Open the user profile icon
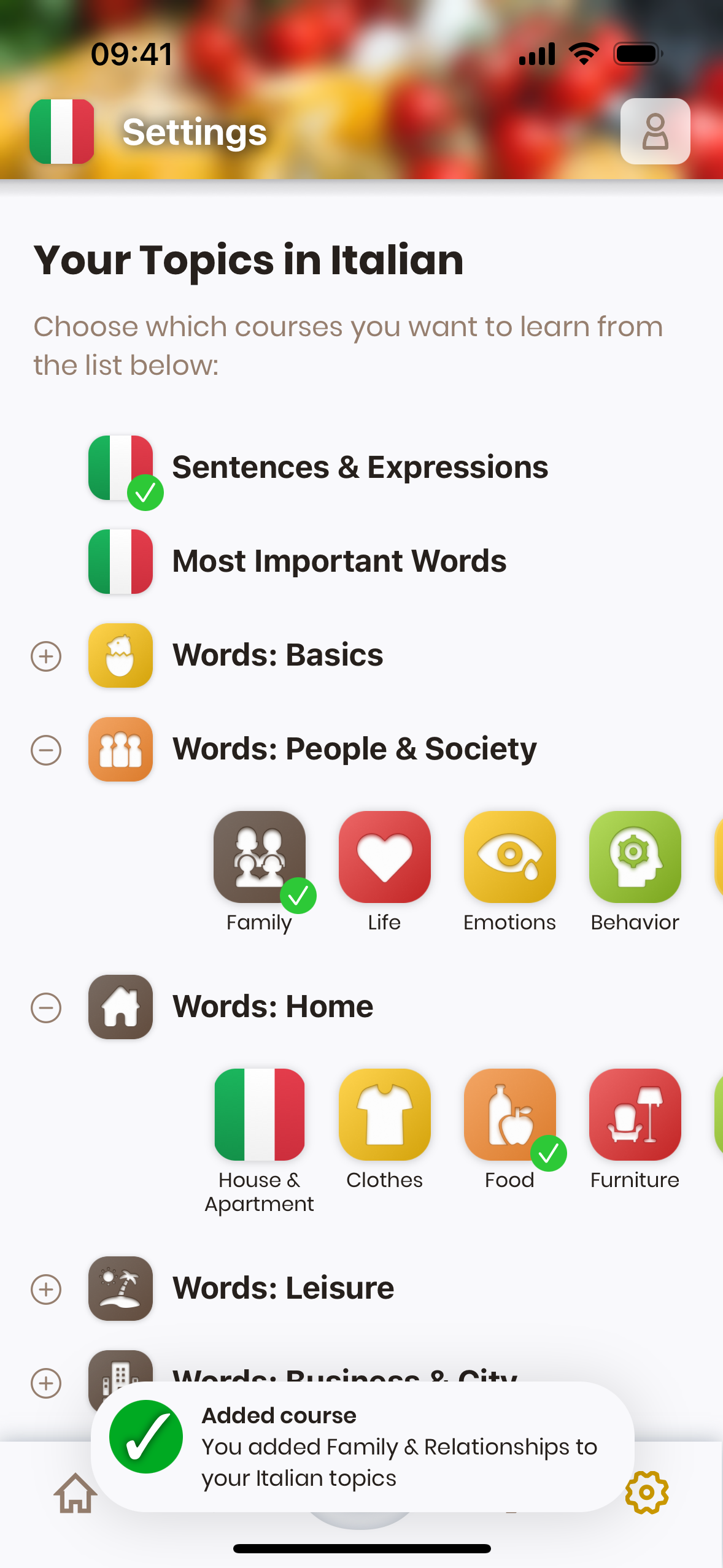Screen dimensions: 723x1568 click(655, 131)
